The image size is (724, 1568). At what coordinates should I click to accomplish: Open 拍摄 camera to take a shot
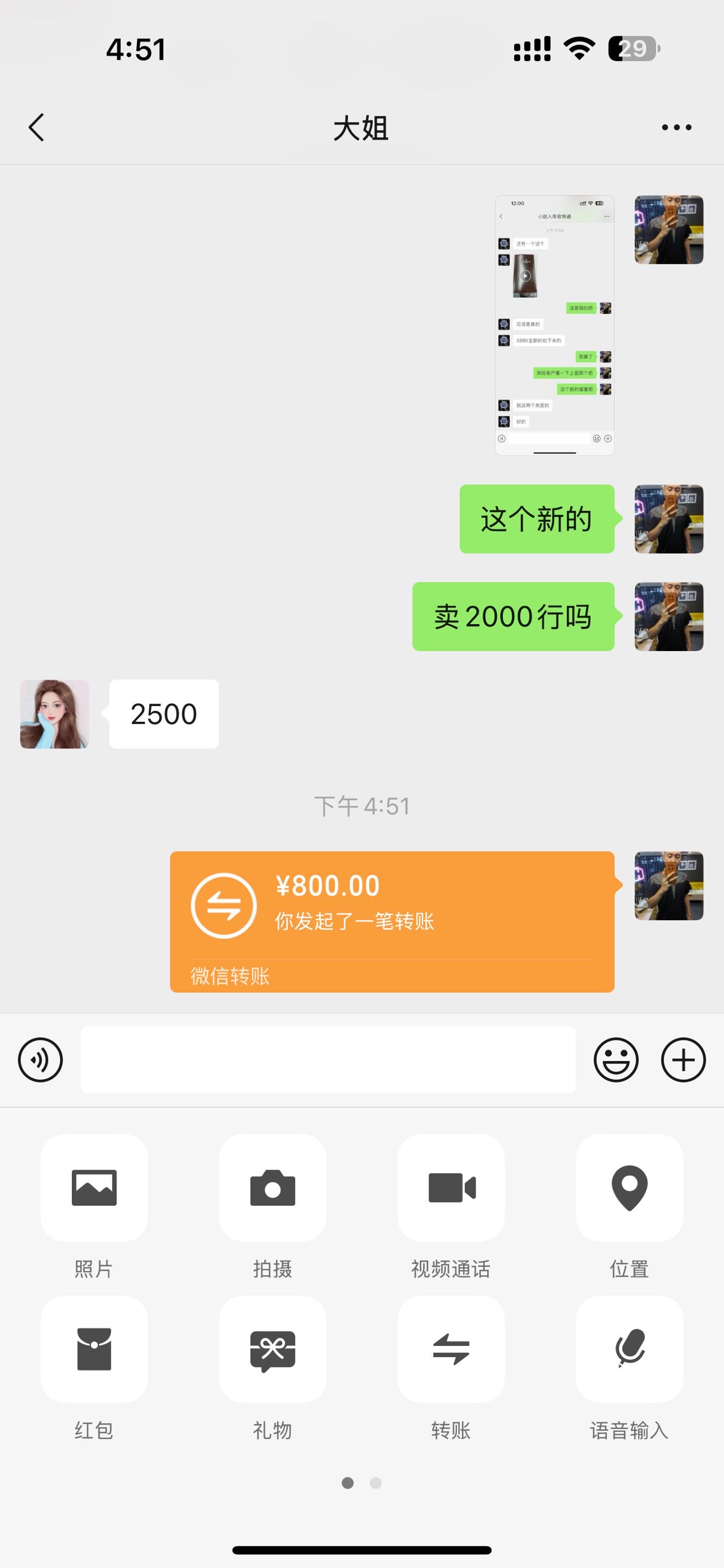[272, 1188]
